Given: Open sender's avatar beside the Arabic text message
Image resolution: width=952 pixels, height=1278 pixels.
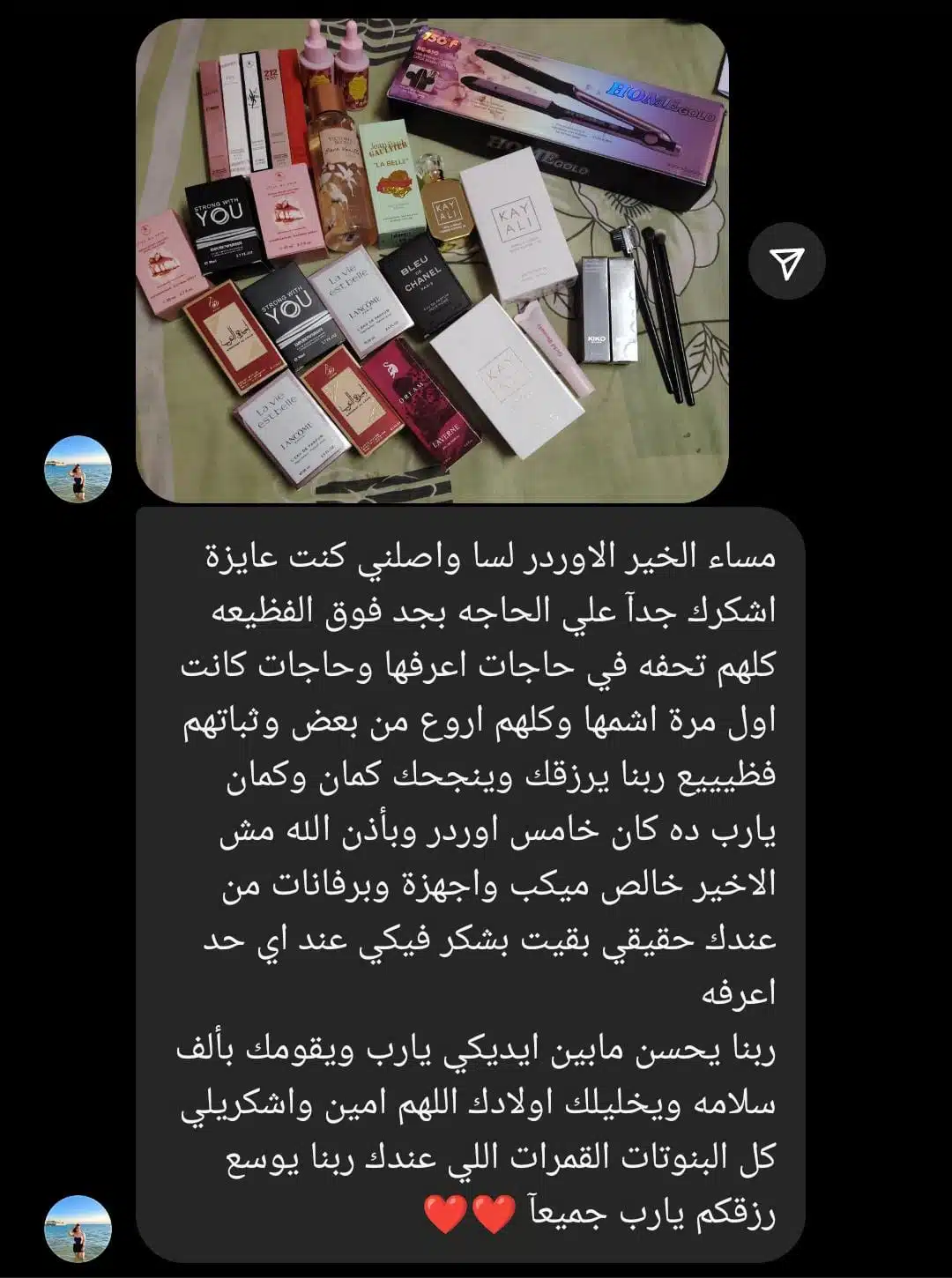Looking at the screenshot, I should pos(78,1228).
